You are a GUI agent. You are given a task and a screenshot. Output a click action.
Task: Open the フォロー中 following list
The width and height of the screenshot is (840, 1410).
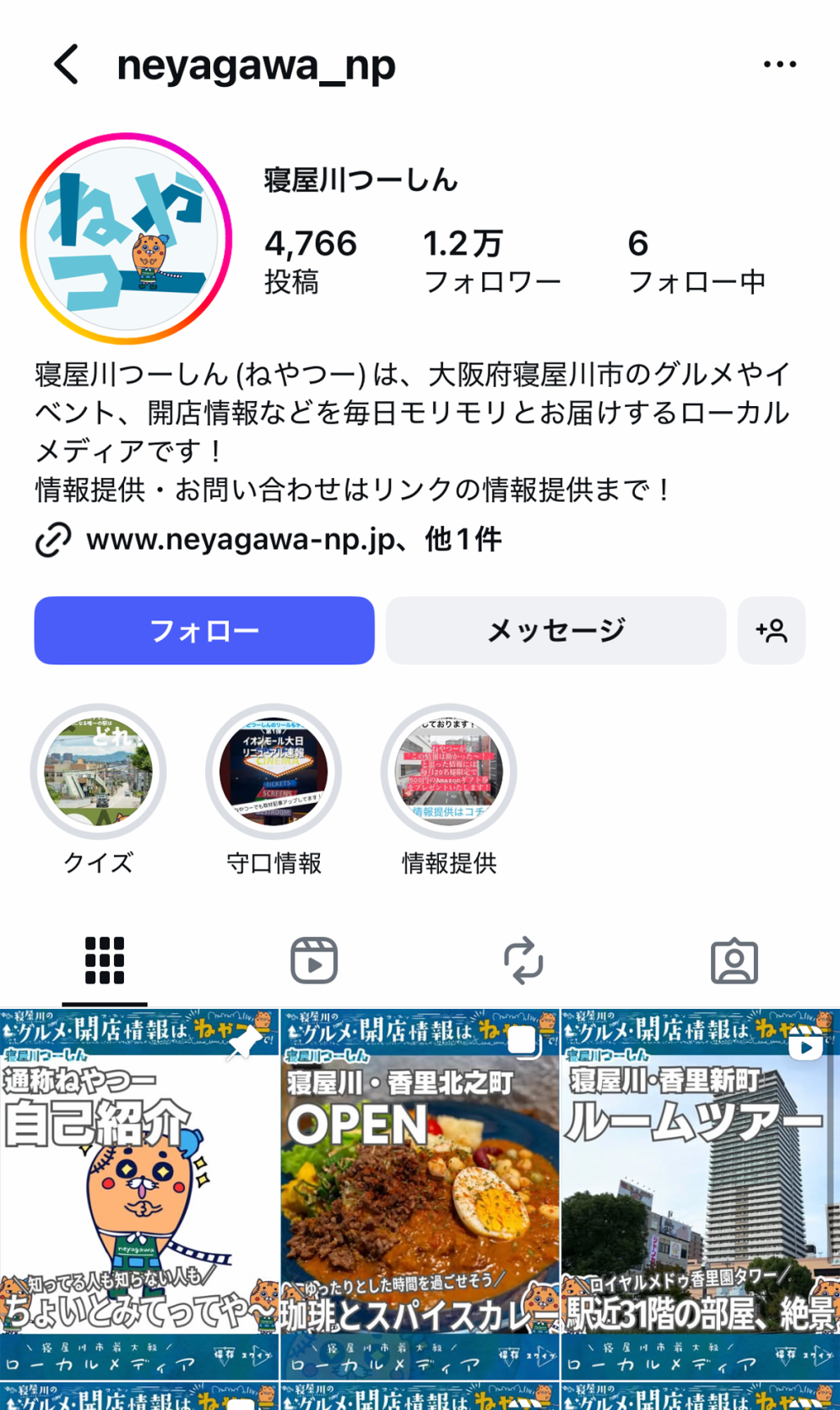pos(696,261)
